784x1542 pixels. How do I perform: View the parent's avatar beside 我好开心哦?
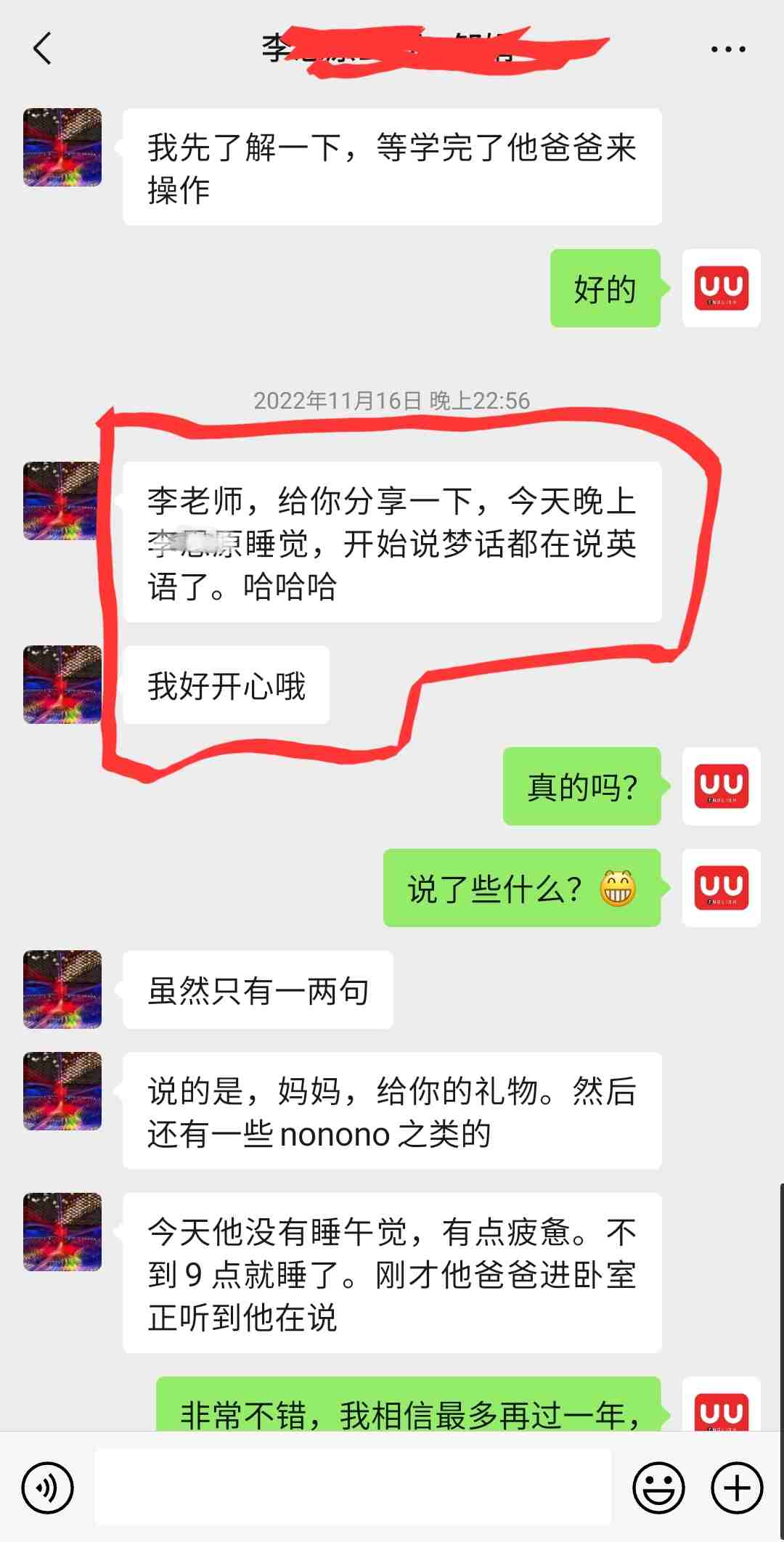[62, 685]
